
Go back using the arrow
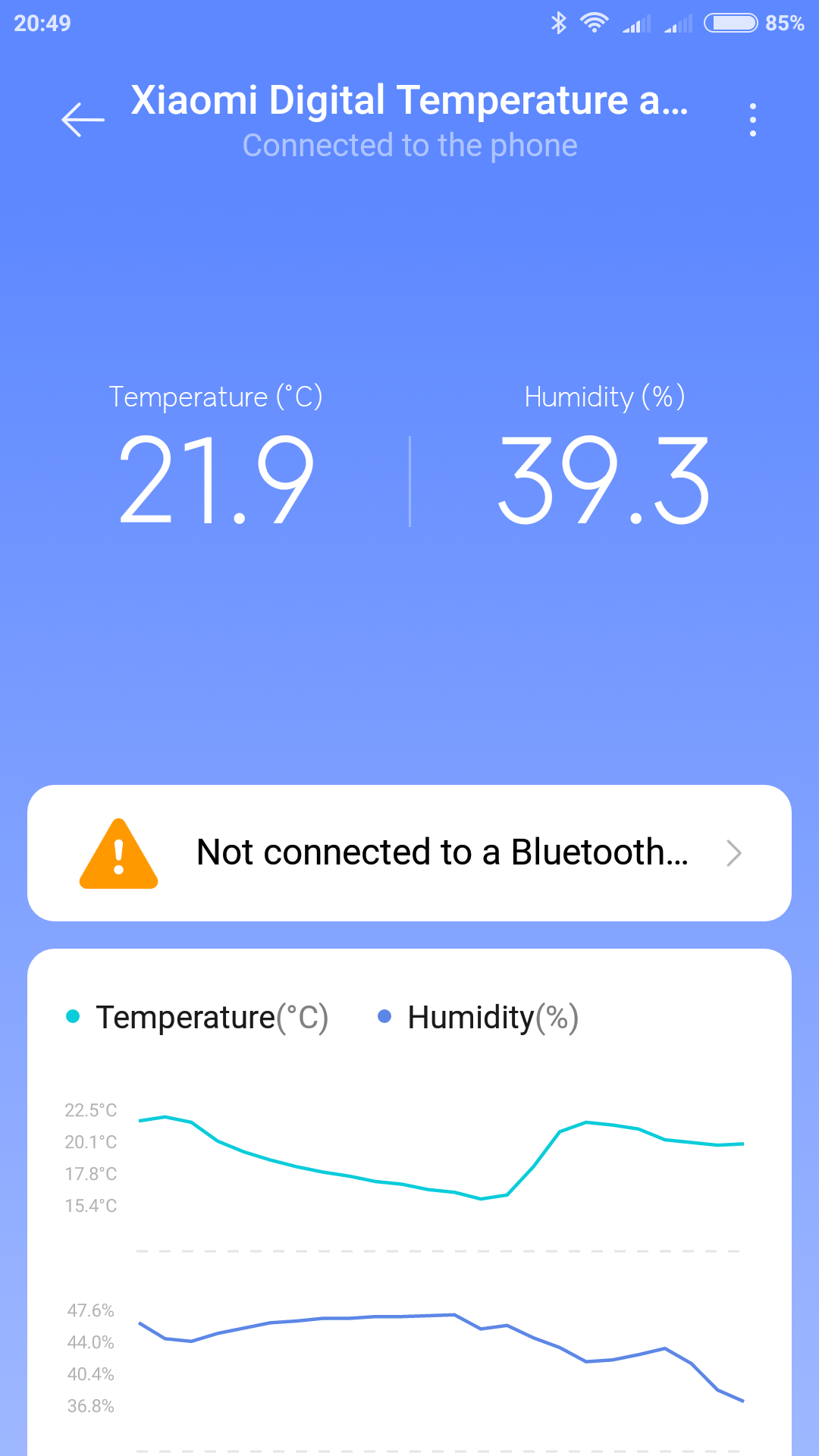click(x=83, y=120)
